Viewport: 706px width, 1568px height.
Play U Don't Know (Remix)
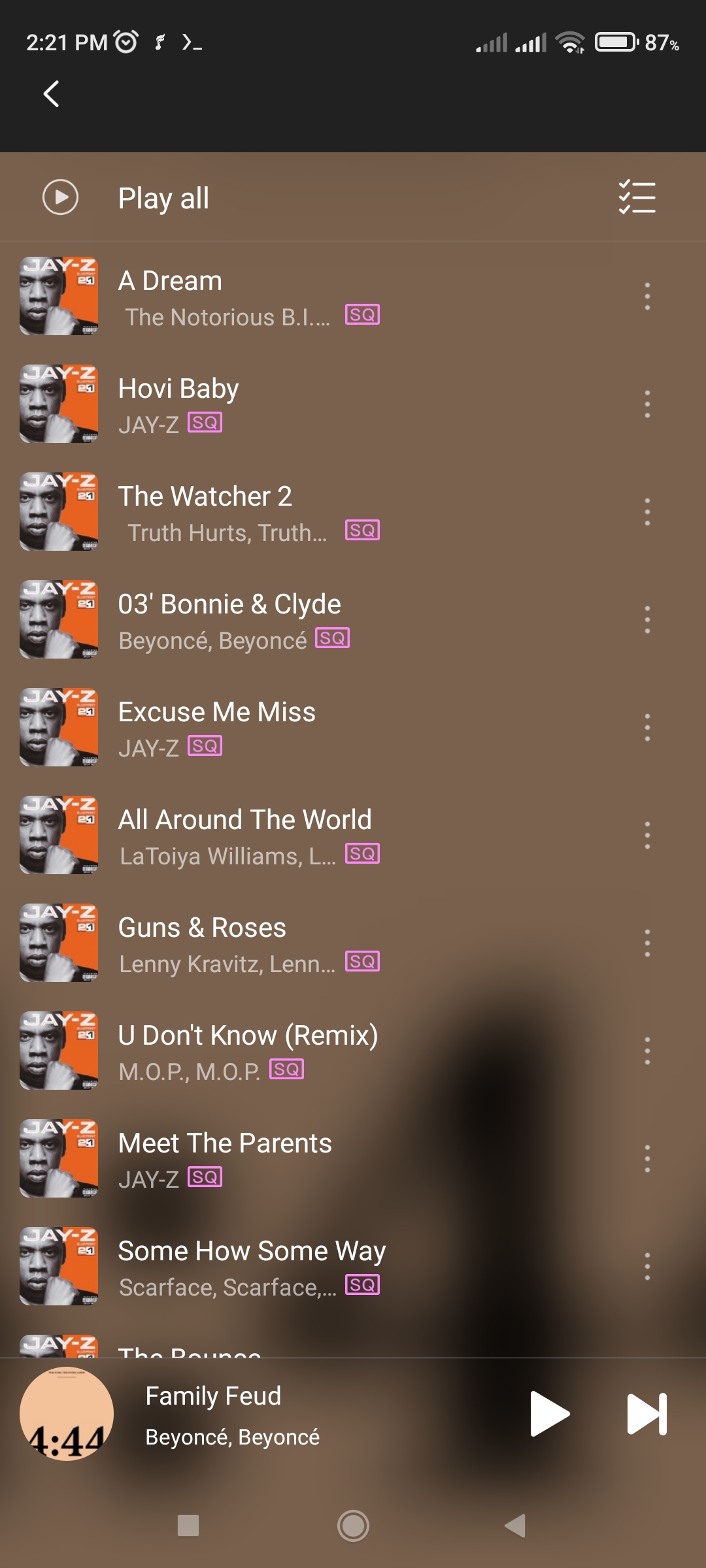point(261,1051)
